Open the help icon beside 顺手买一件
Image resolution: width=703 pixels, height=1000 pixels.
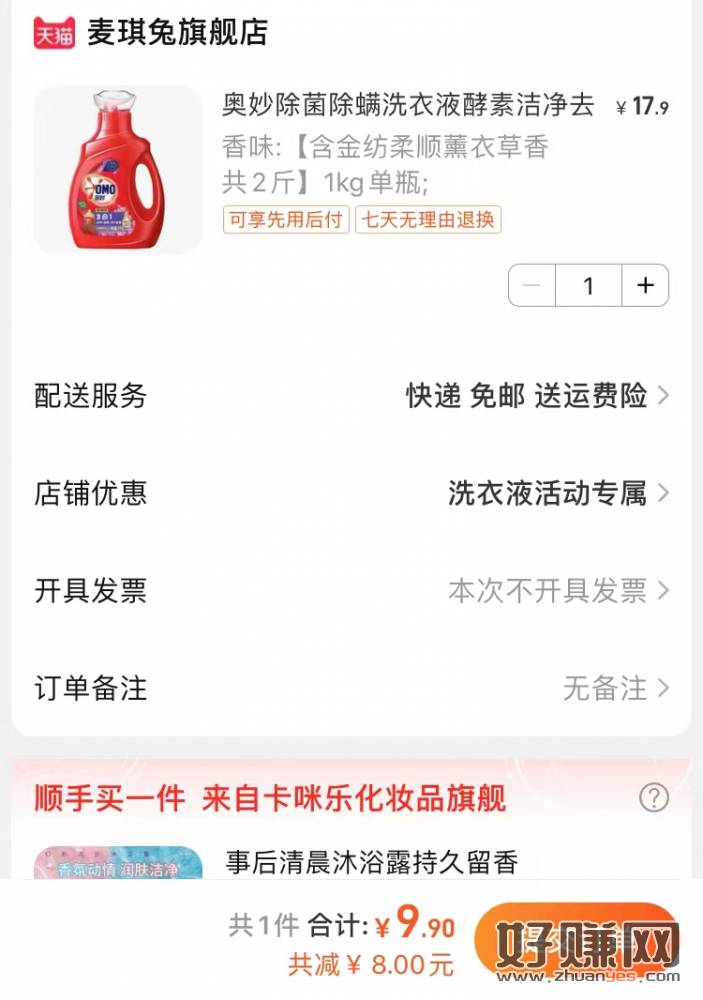click(654, 797)
